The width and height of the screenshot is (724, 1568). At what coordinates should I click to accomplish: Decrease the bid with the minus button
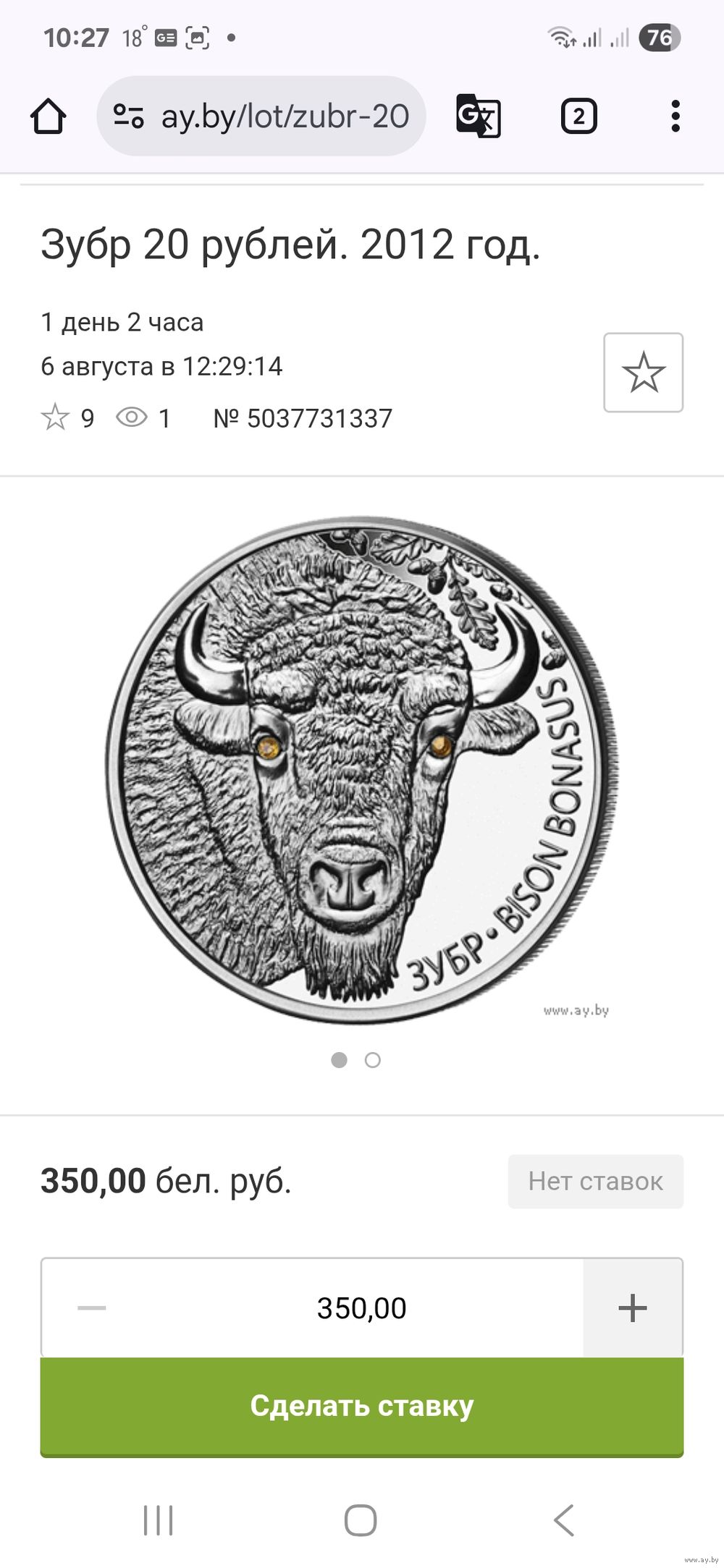pos(92,1308)
